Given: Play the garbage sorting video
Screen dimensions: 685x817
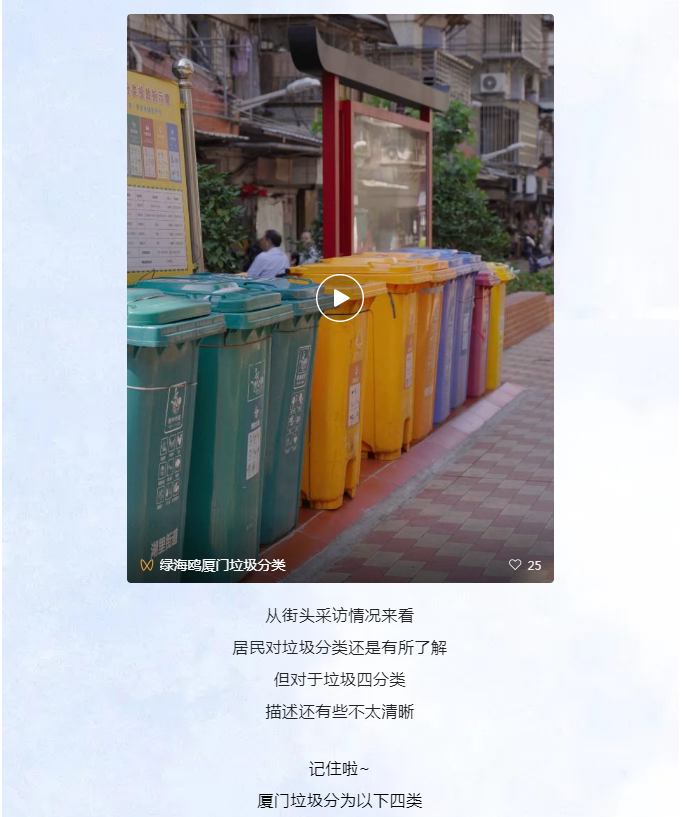Looking at the screenshot, I should click(340, 298).
